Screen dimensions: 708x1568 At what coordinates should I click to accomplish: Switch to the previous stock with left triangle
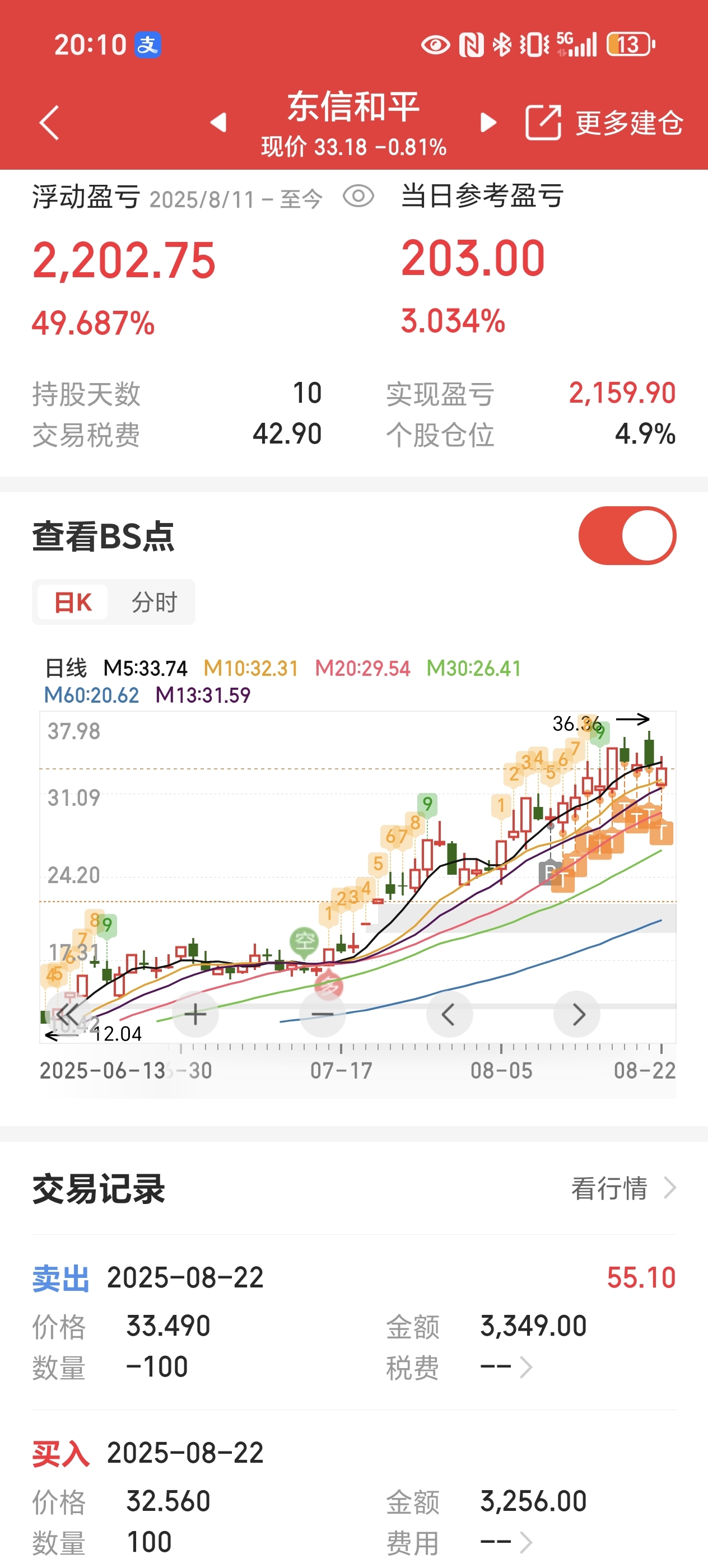point(218,122)
